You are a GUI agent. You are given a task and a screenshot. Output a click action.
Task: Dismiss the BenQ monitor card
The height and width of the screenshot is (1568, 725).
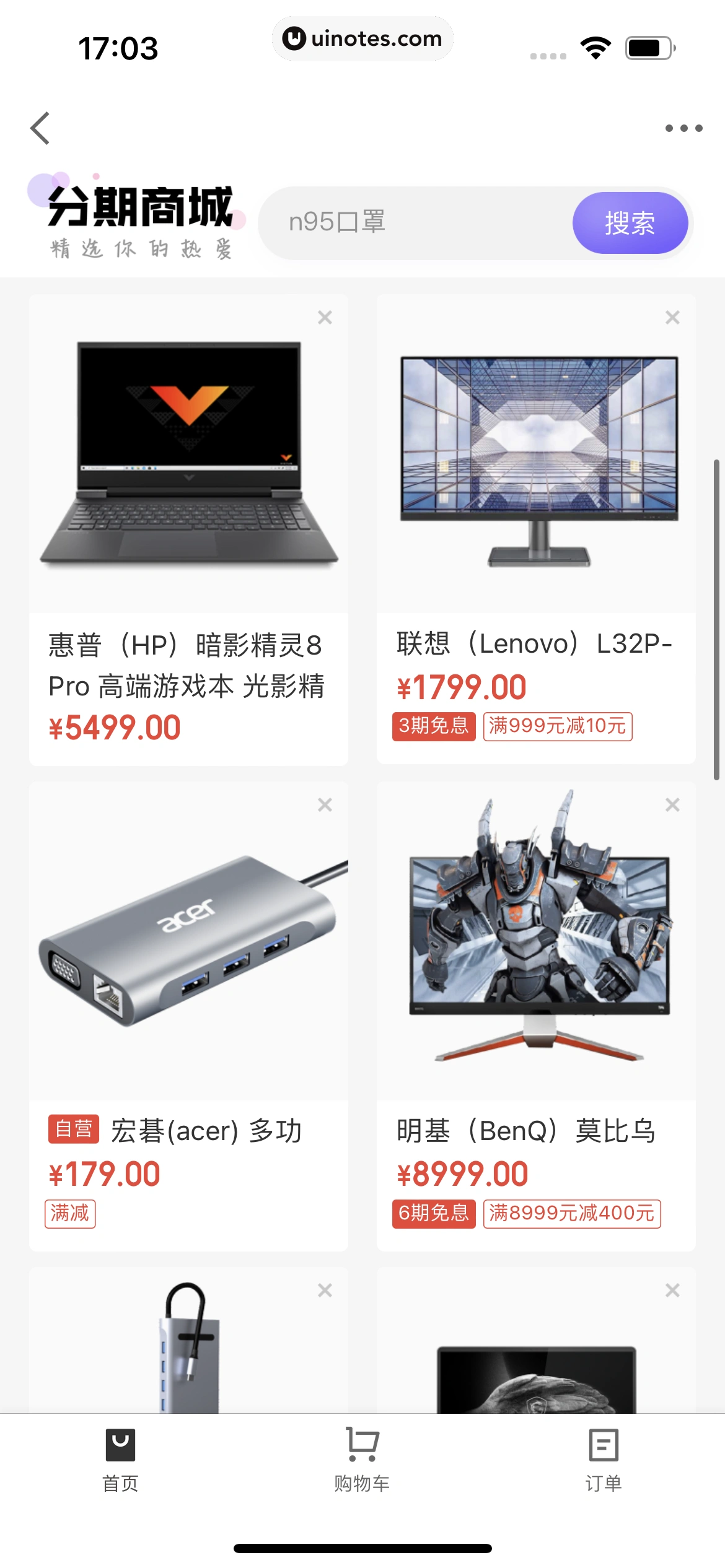(x=672, y=805)
